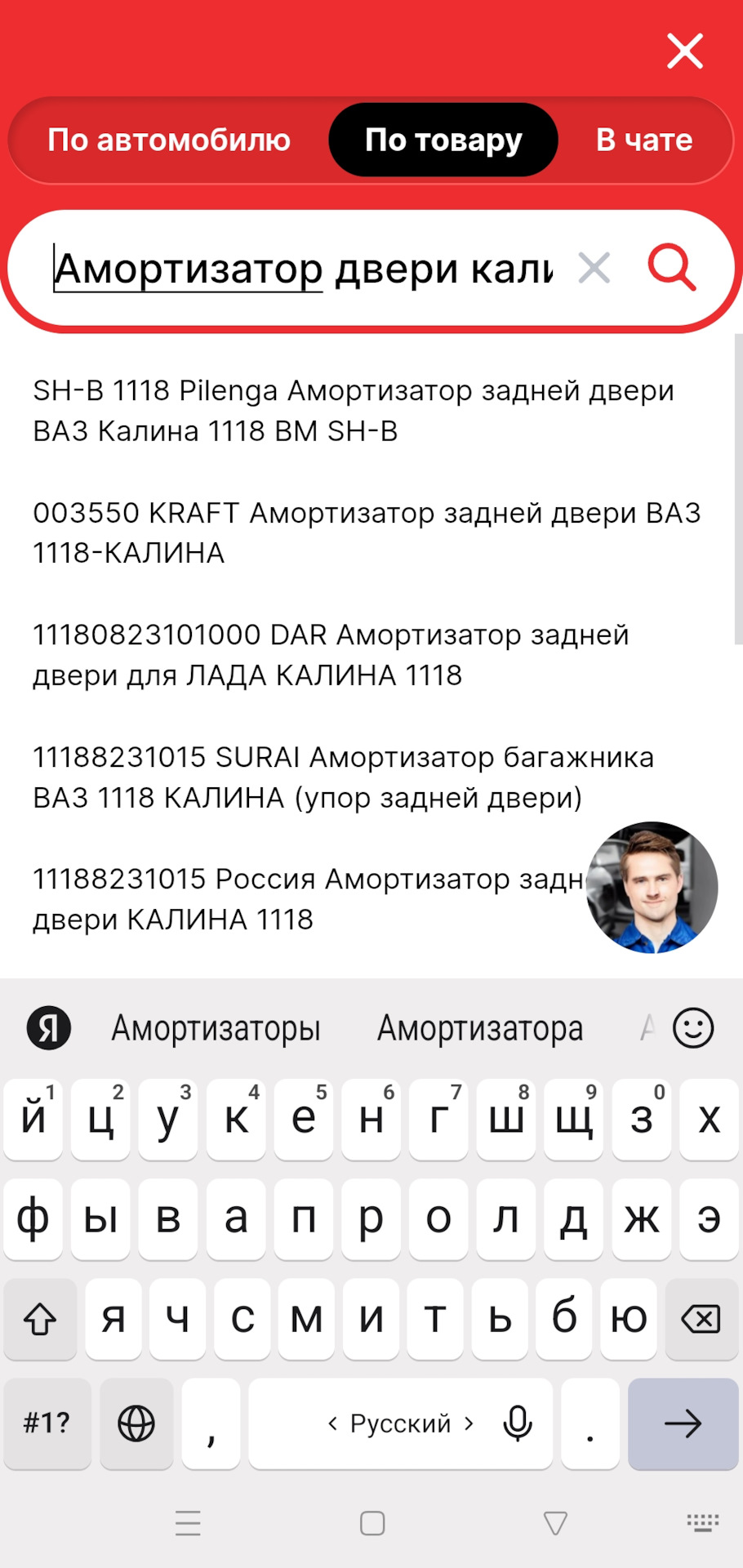Select the По товару tab
This screenshot has width=743, height=1568.
pyautogui.click(x=443, y=140)
